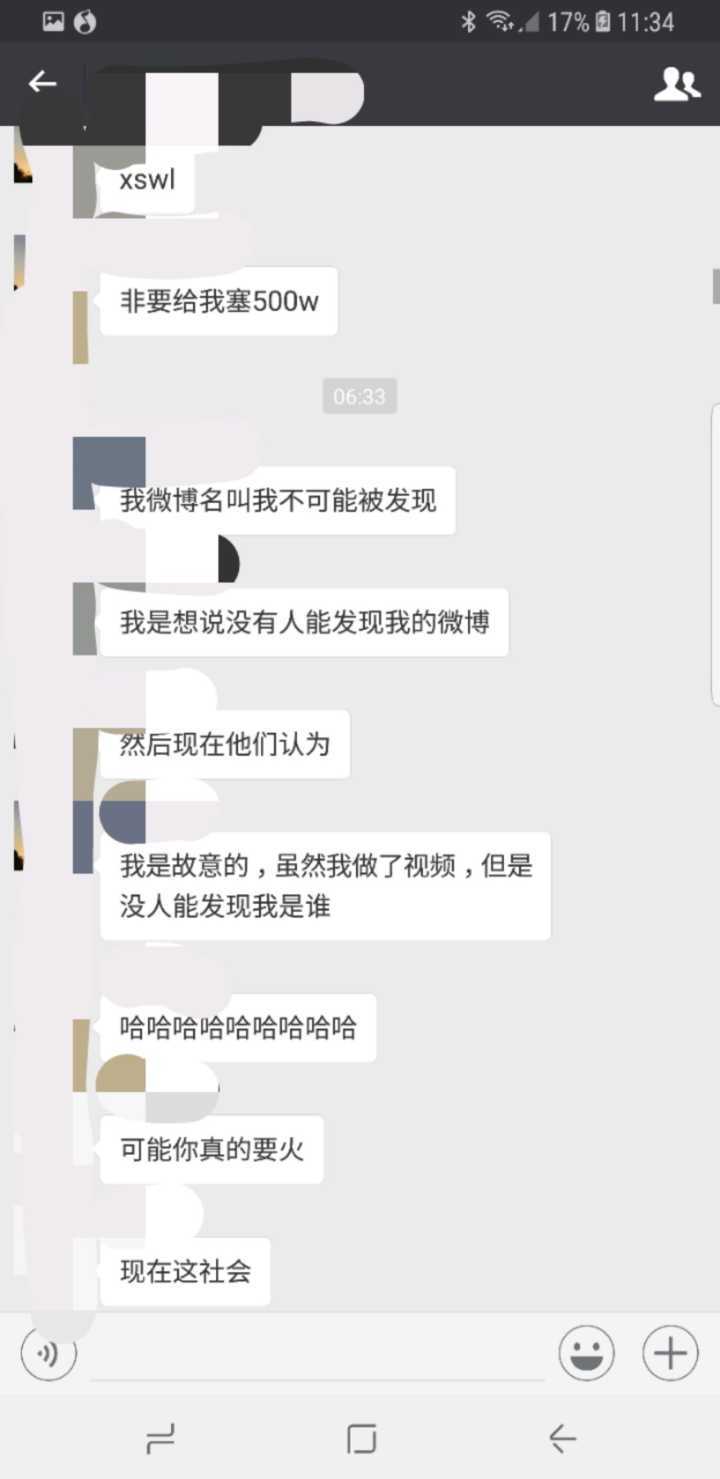Screen dimensions: 720x1479
Task: Go back to the chat list
Action: (x=42, y=83)
